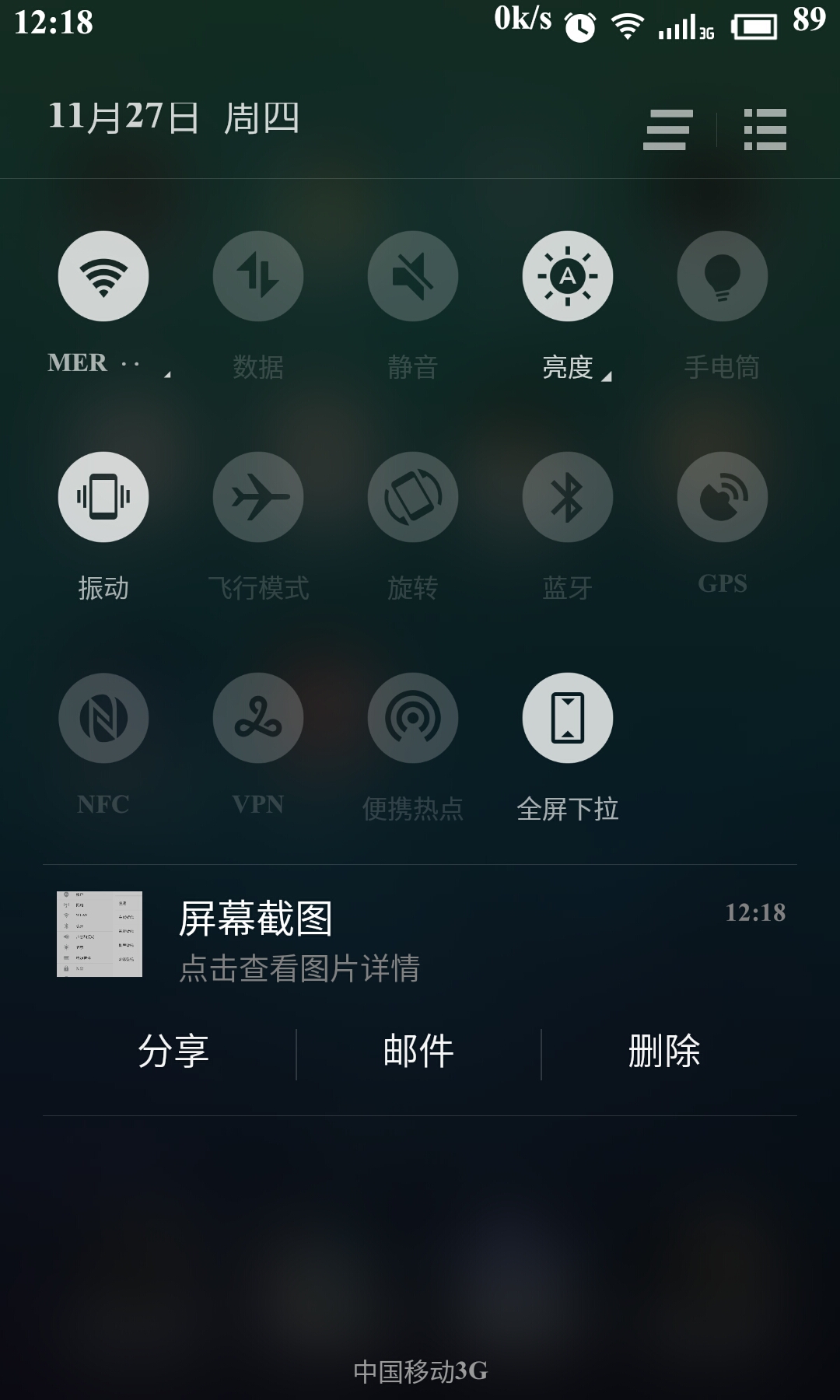Share the screenshot via 分享
Viewport: 840px width, 1400px height.
(x=173, y=1052)
